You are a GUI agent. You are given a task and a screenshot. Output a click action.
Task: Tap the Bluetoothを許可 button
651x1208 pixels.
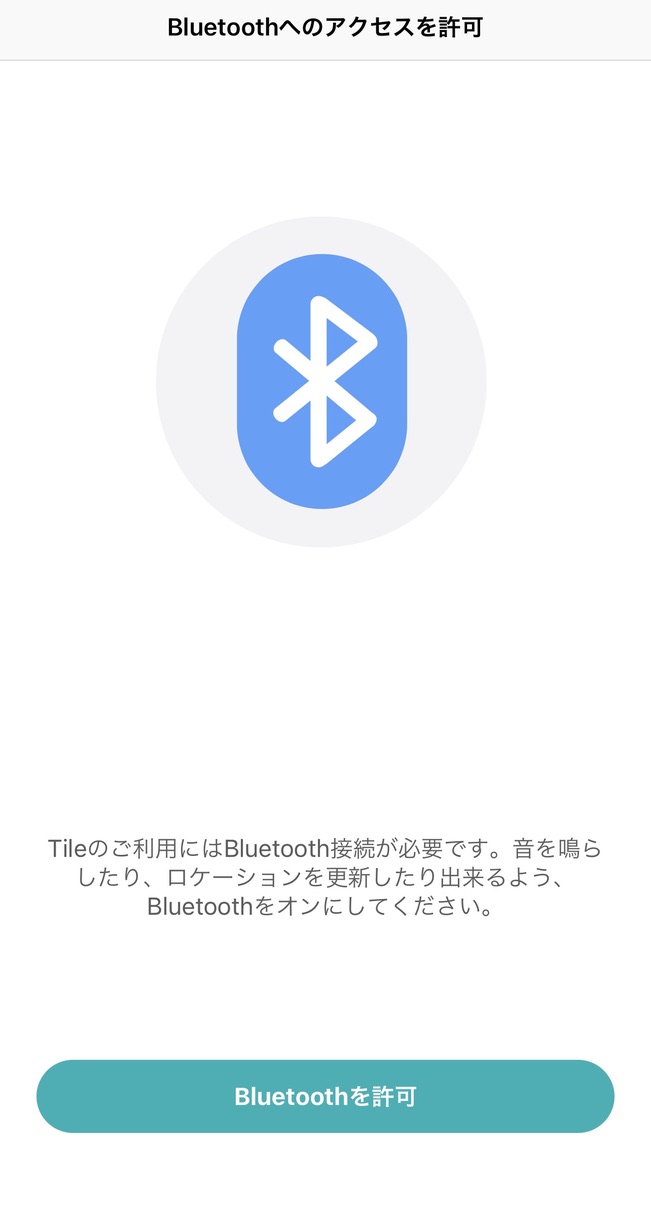[x=325, y=1096]
